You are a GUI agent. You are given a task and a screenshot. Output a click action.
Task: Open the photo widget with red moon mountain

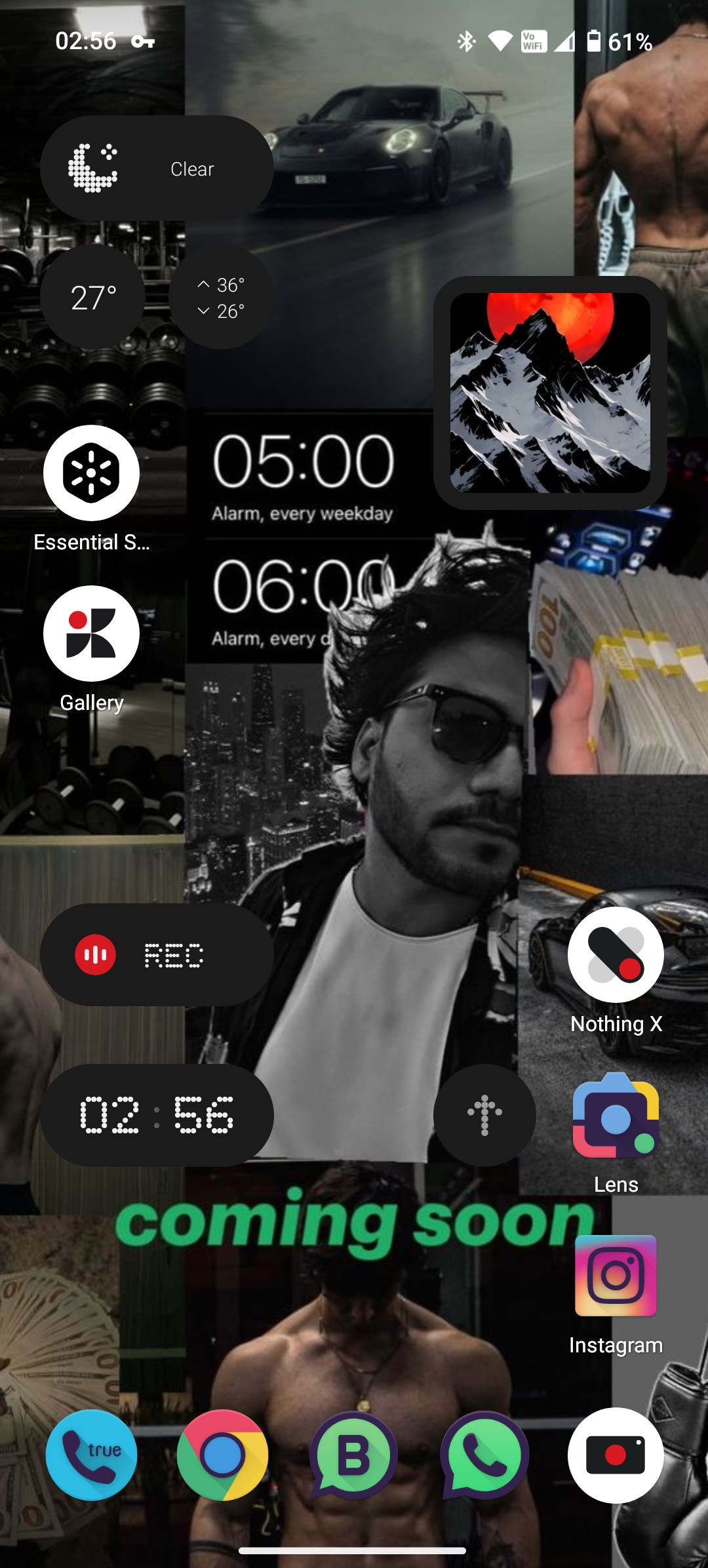pos(550,393)
